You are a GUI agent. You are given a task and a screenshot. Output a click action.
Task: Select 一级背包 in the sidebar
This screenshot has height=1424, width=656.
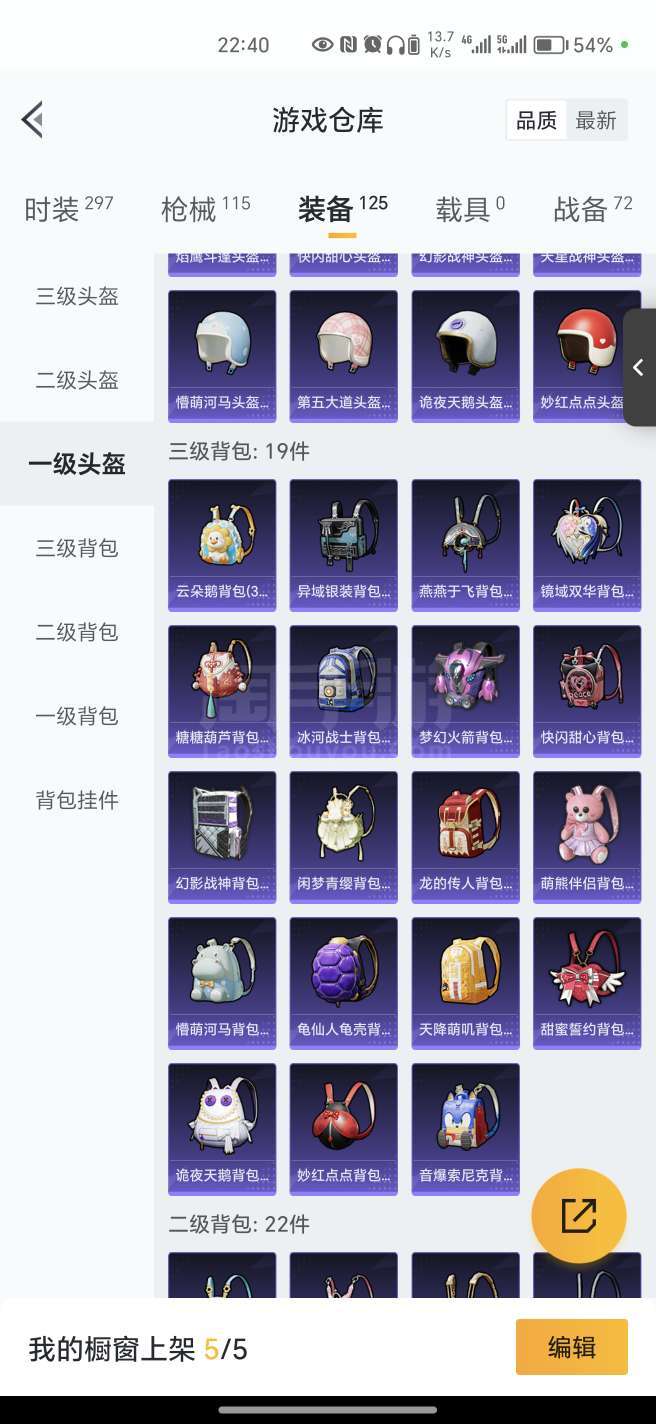point(77,716)
